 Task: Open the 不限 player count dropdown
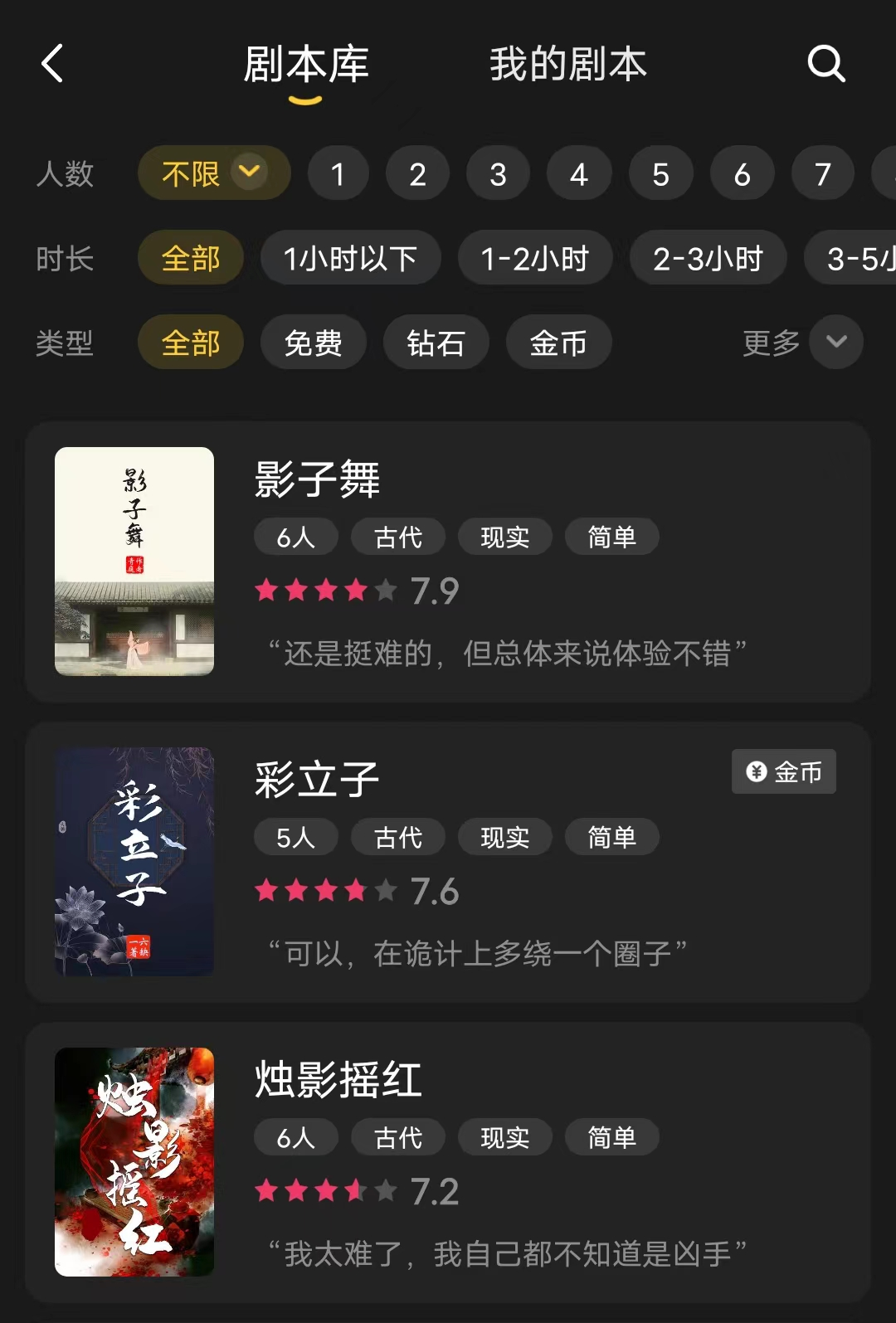click(x=214, y=173)
